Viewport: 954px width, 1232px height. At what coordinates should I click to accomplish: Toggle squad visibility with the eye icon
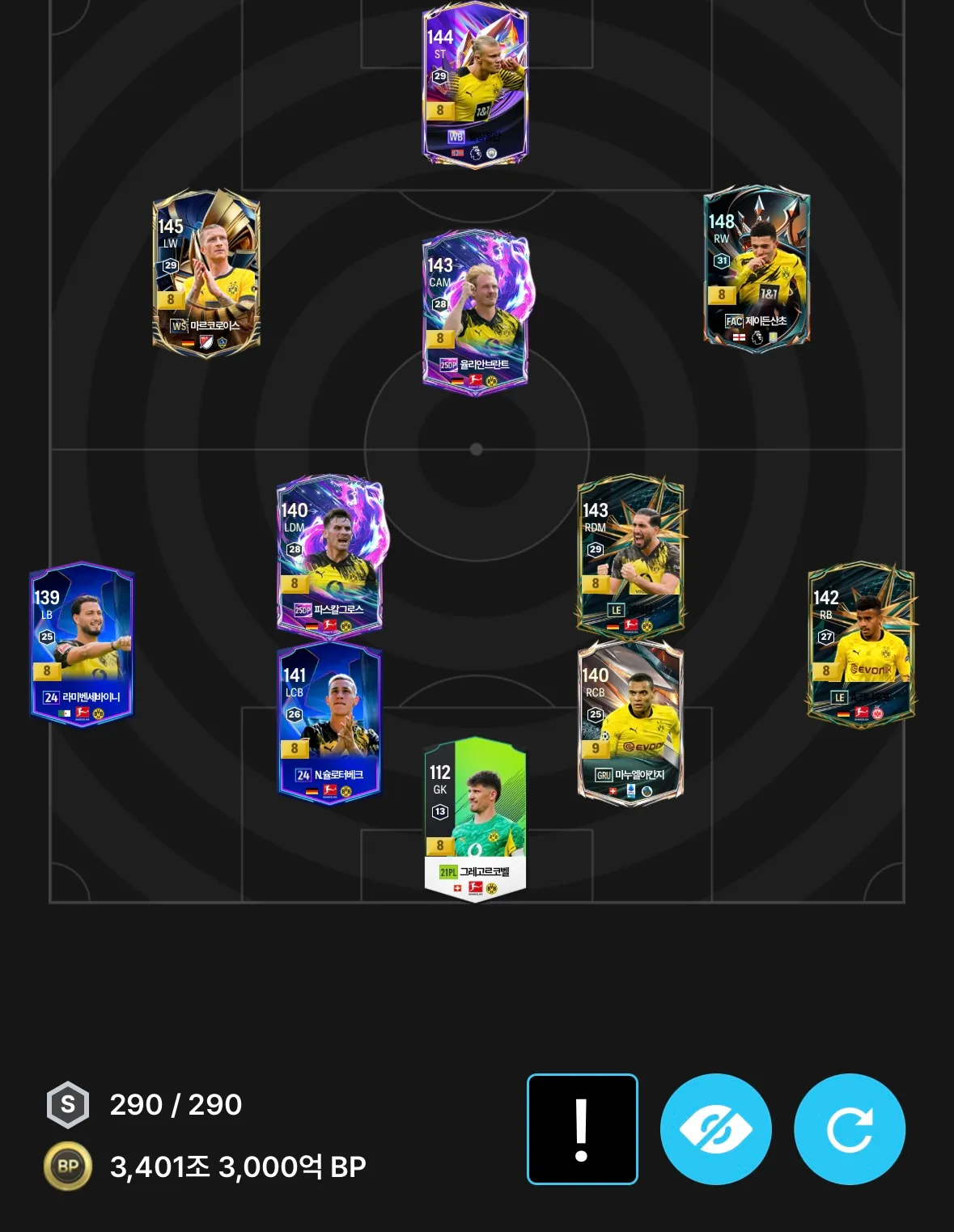click(x=715, y=1128)
